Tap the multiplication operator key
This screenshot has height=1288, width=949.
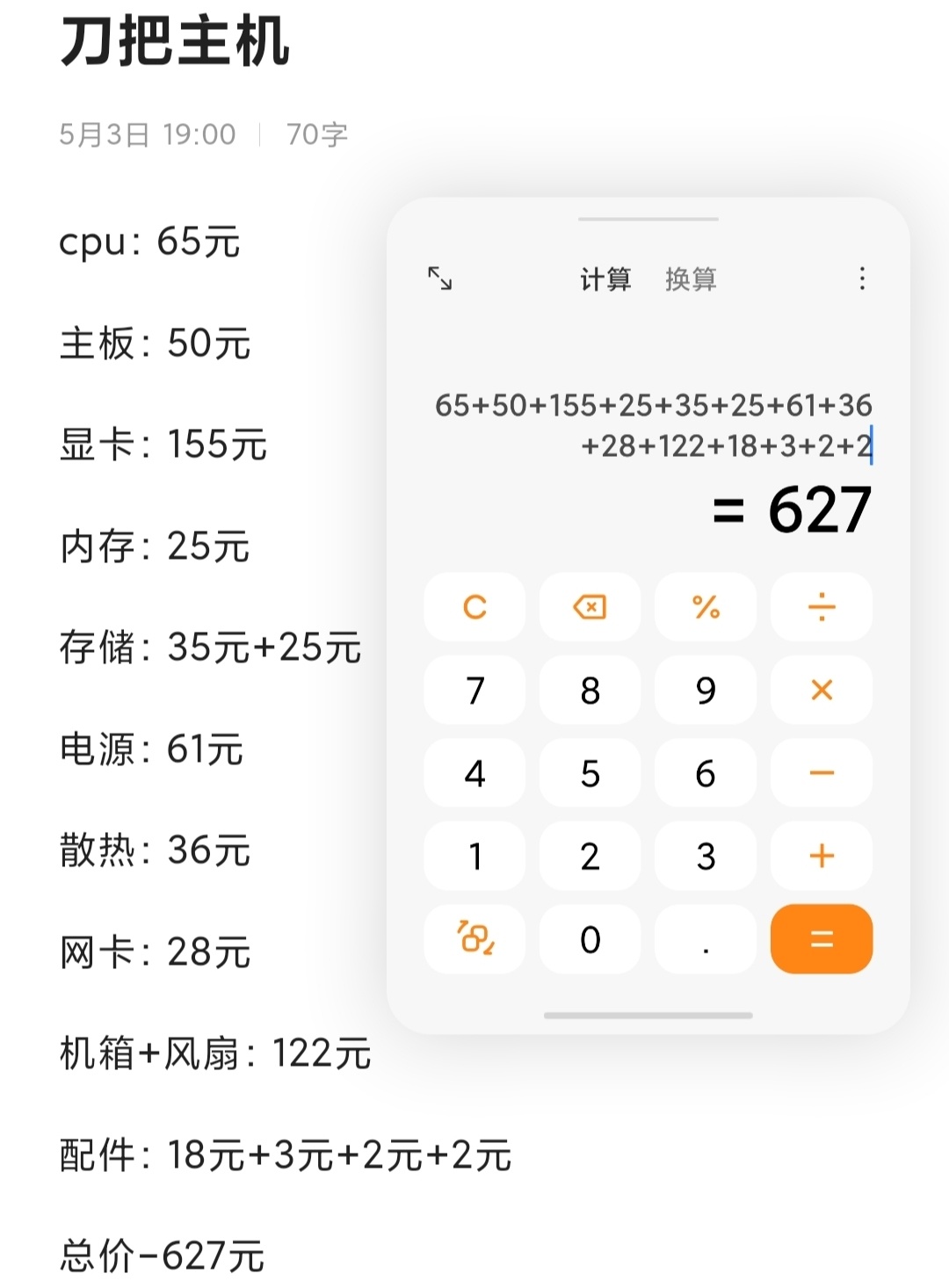(822, 690)
